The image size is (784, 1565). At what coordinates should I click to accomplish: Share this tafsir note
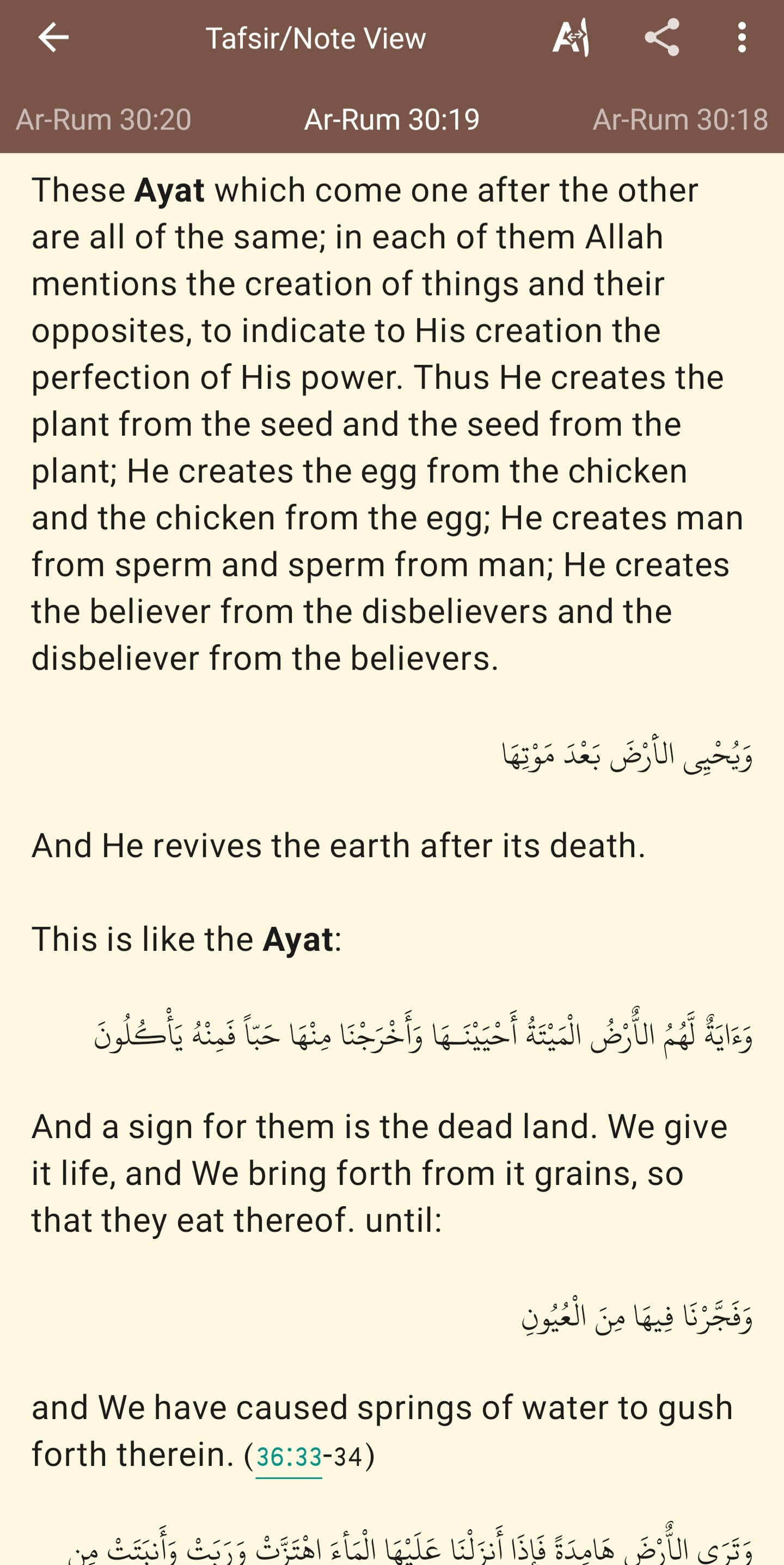pos(661,38)
